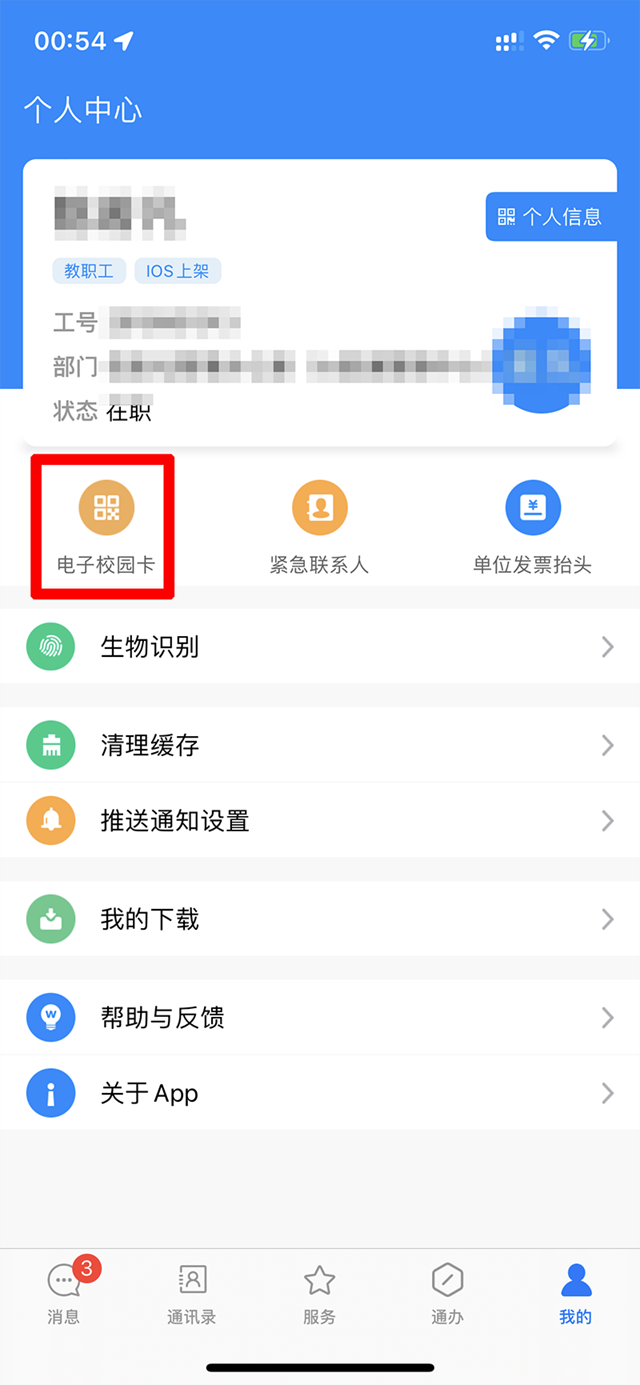The width and height of the screenshot is (640, 1385).
Task: Select 清理缓存 row
Action: click(320, 745)
